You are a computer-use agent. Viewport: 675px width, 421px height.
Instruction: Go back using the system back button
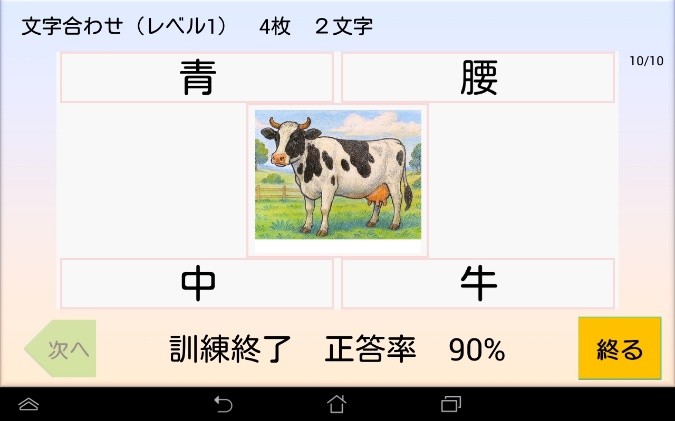[x=224, y=404]
